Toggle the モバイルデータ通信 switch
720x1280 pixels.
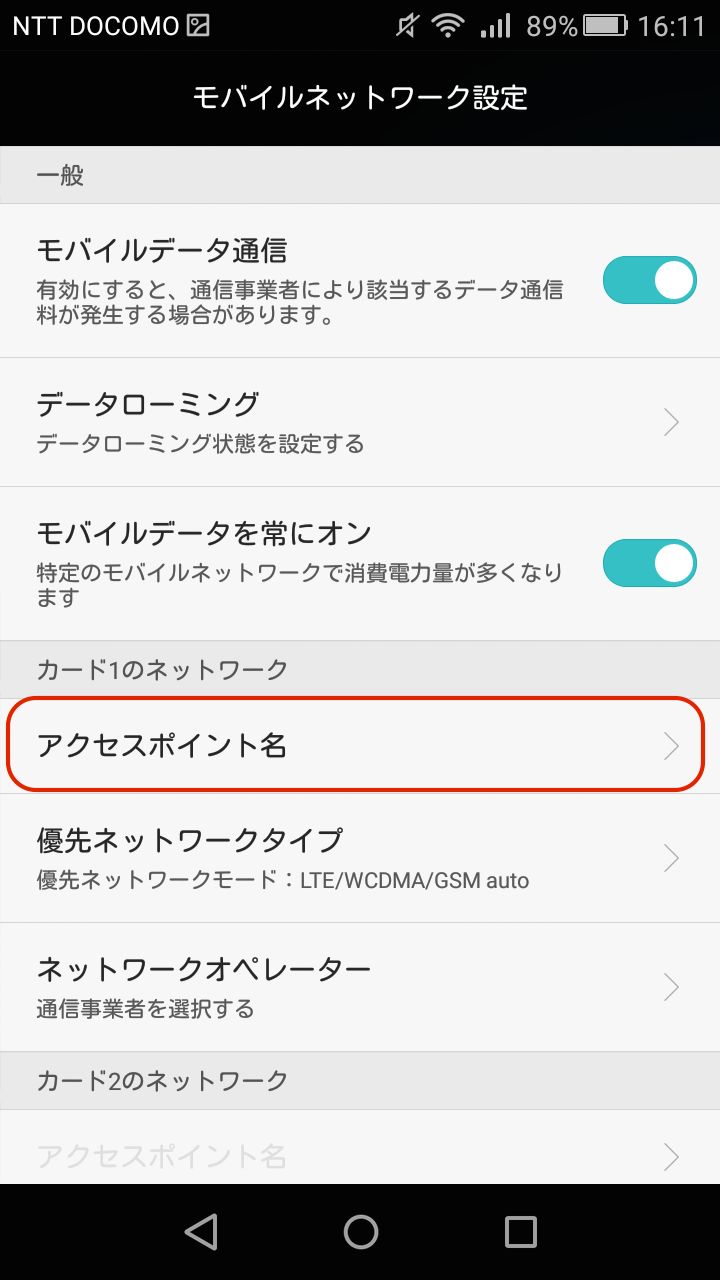pyautogui.click(x=649, y=280)
